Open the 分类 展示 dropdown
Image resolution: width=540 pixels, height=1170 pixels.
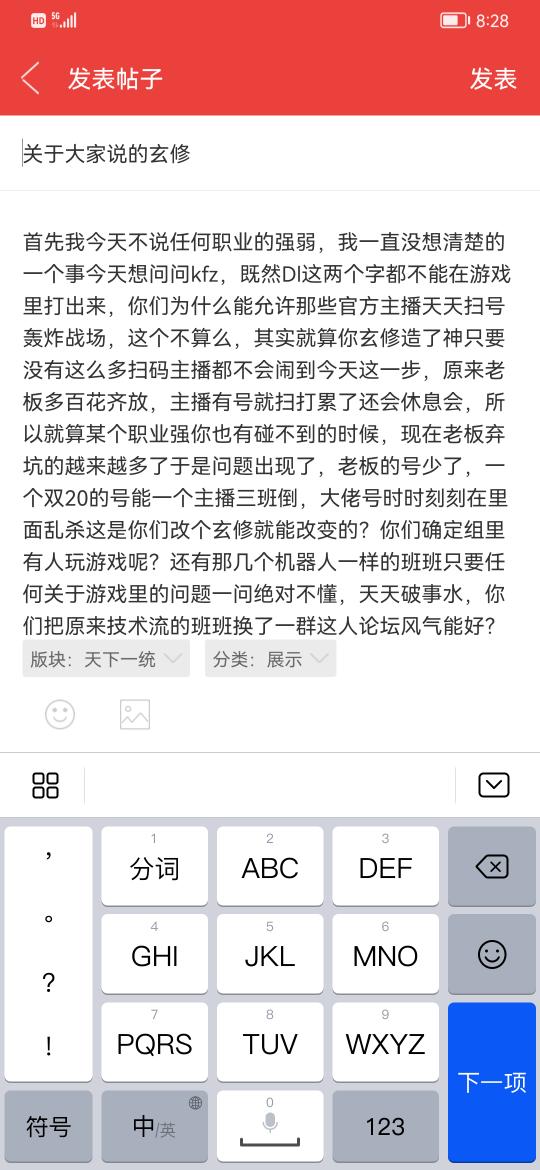270,659
